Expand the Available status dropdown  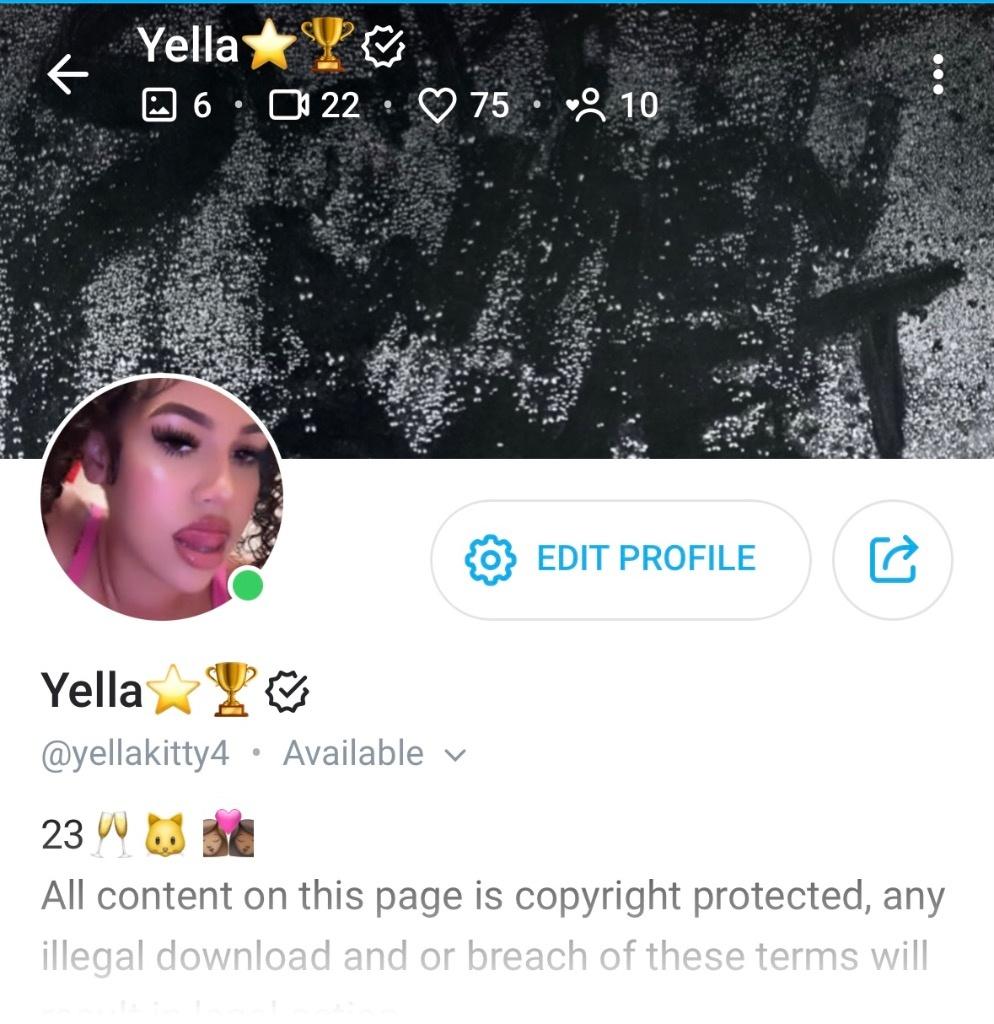454,754
